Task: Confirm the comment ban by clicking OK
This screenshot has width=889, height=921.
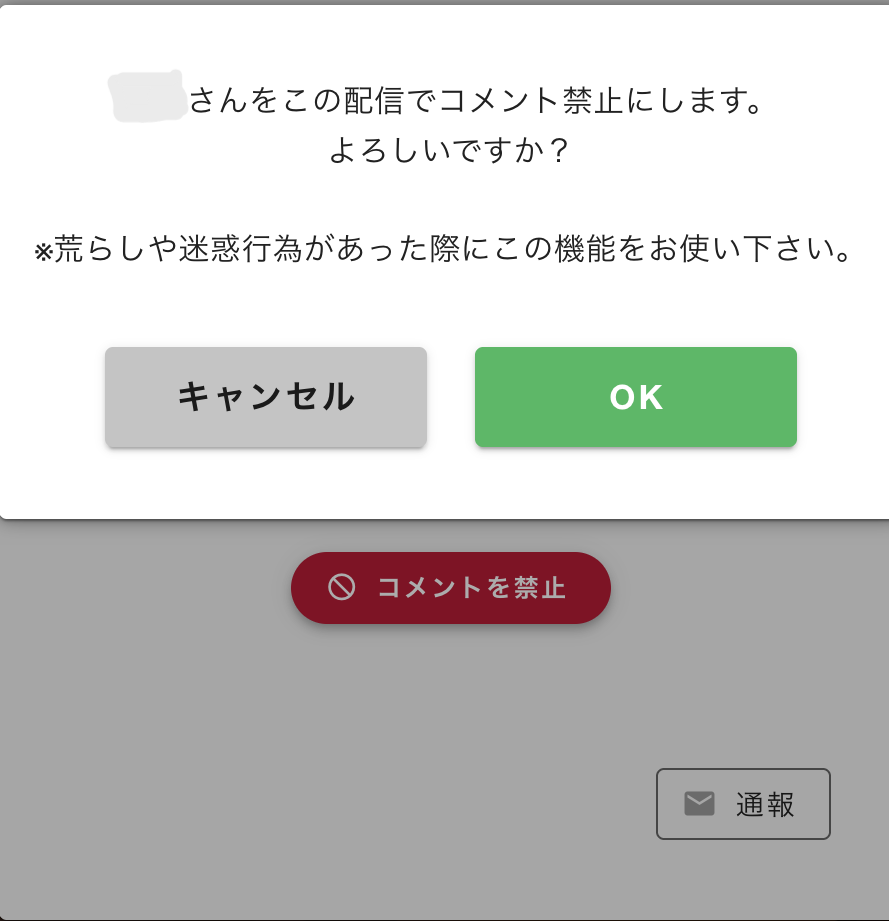Action: (x=635, y=397)
